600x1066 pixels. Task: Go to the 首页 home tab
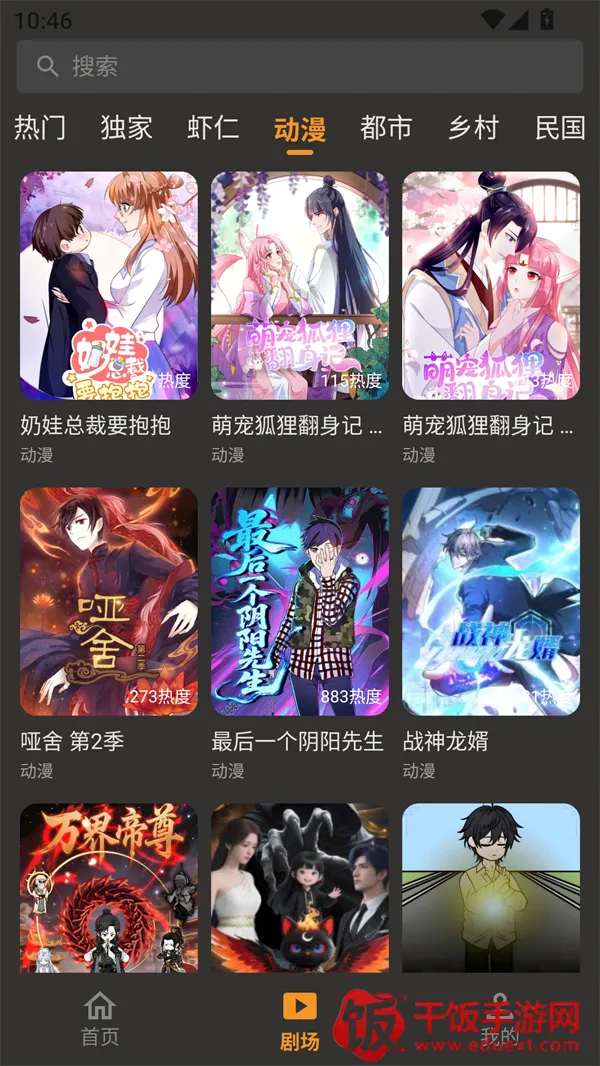pos(100,1020)
